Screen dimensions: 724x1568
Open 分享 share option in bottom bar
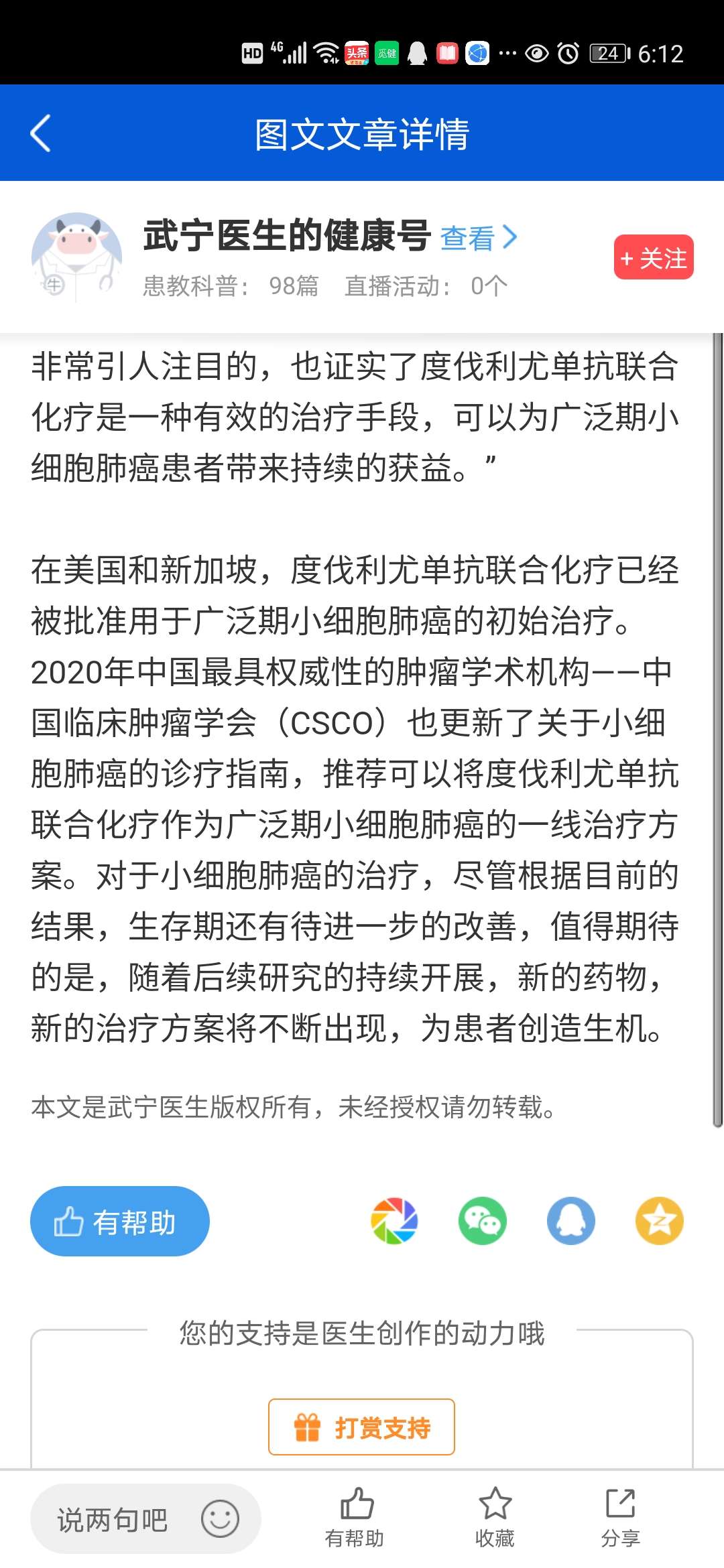tap(620, 1517)
